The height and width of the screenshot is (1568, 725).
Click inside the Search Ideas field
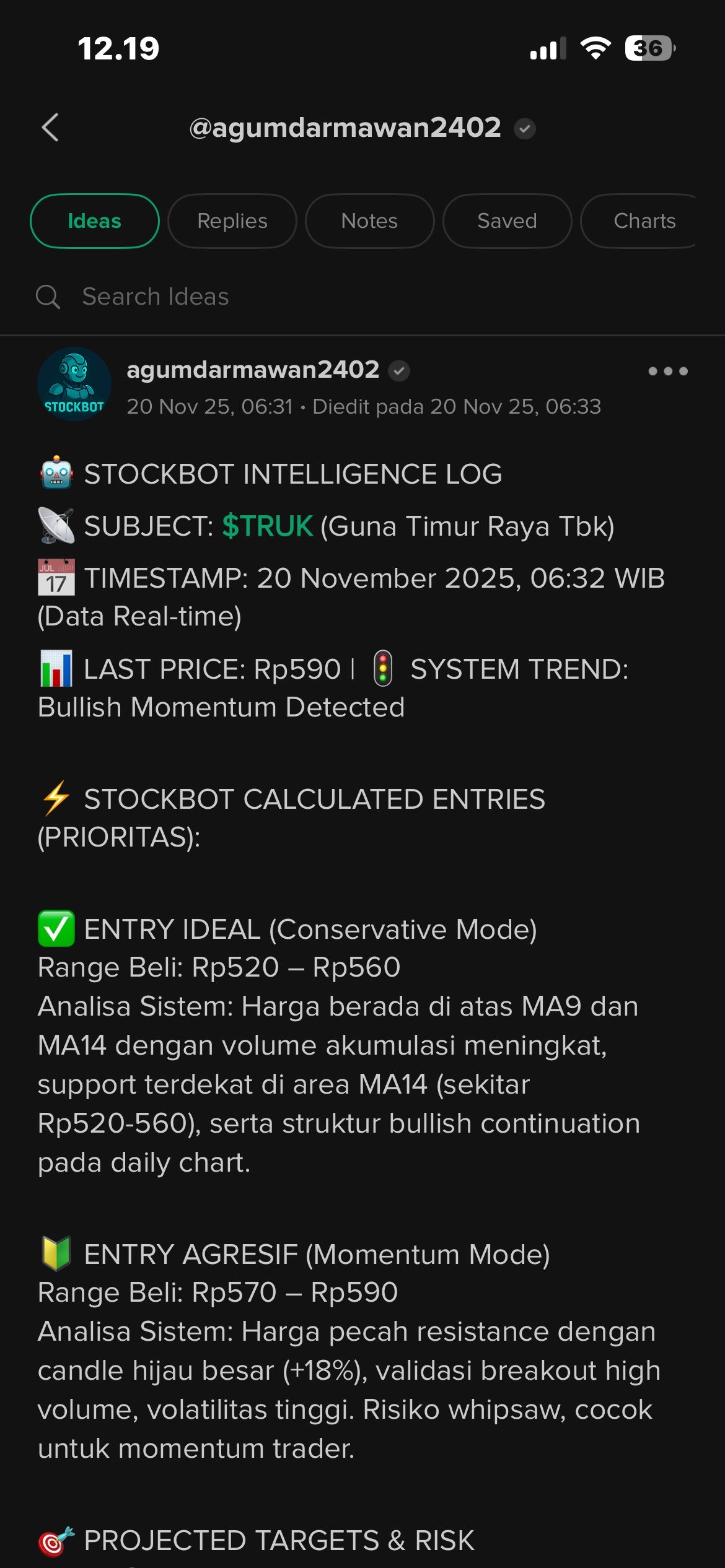tap(155, 297)
